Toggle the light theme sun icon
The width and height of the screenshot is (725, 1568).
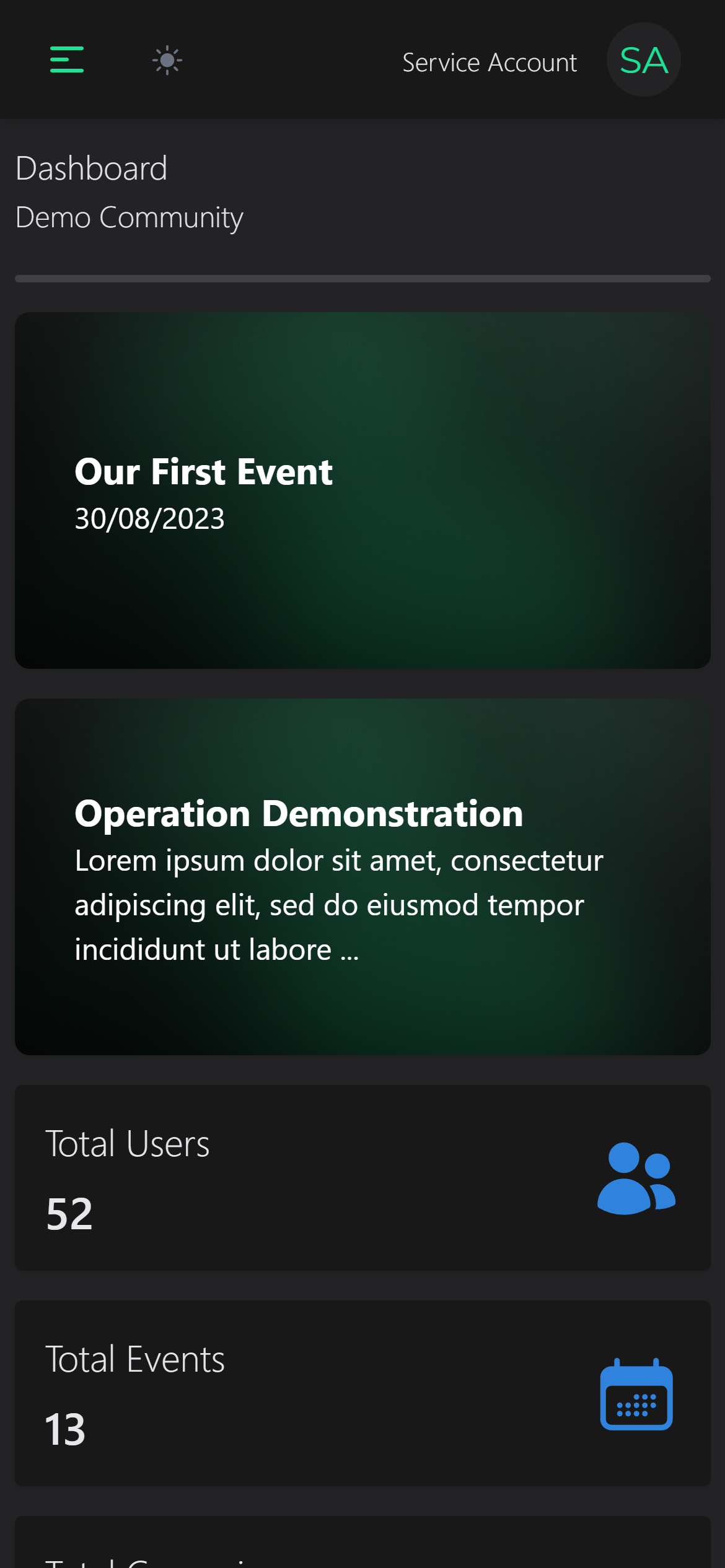coord(167,60)
